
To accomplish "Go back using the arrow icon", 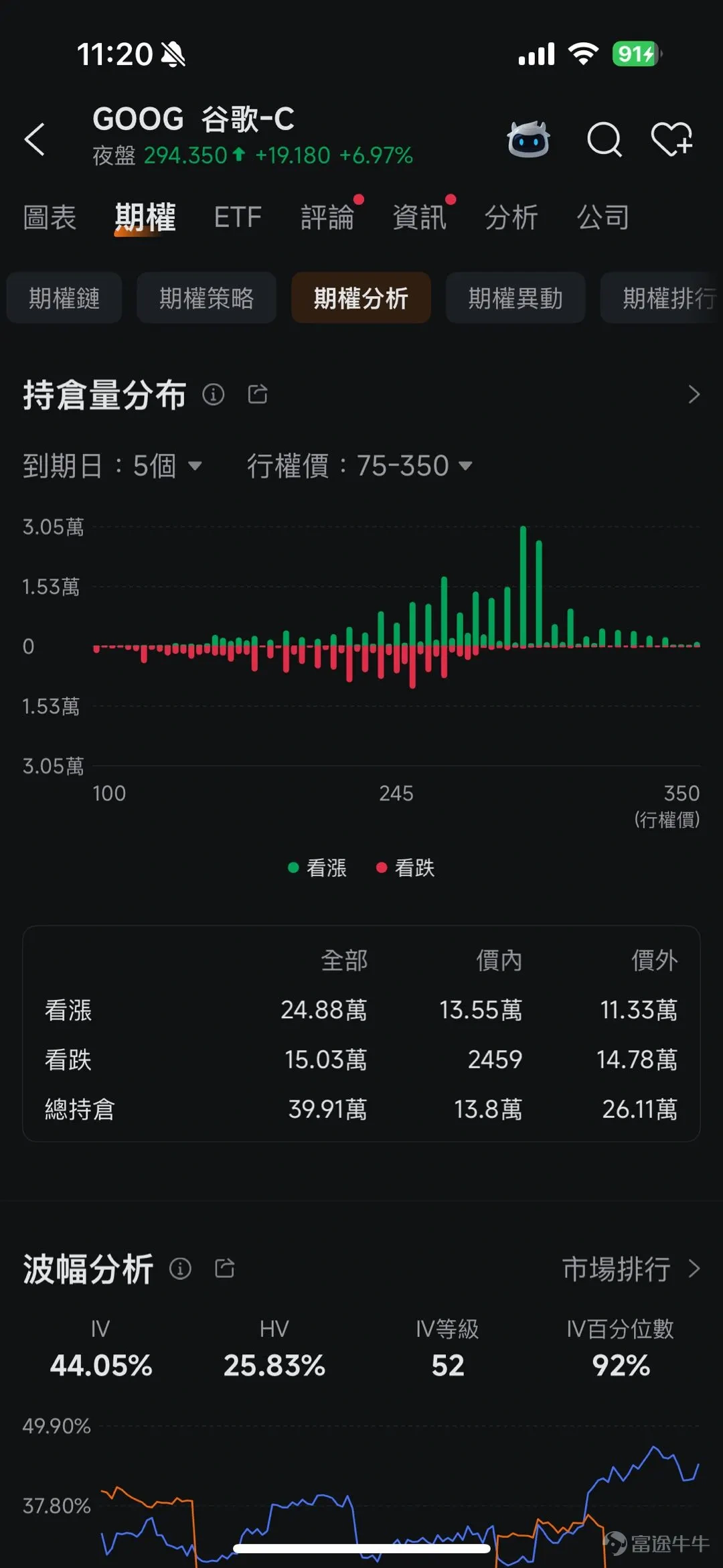I will [35, 139].
